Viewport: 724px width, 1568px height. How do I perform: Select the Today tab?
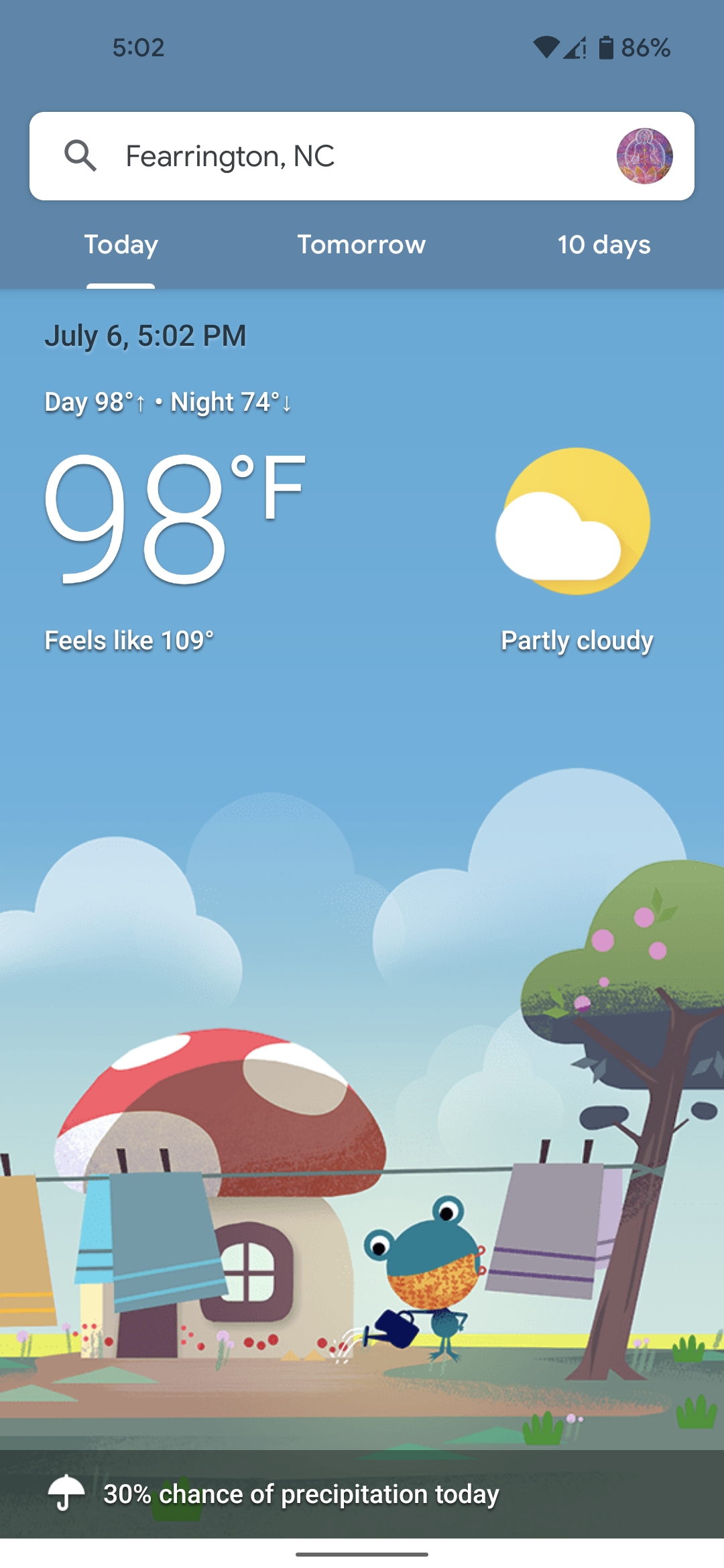coord(121,245)
